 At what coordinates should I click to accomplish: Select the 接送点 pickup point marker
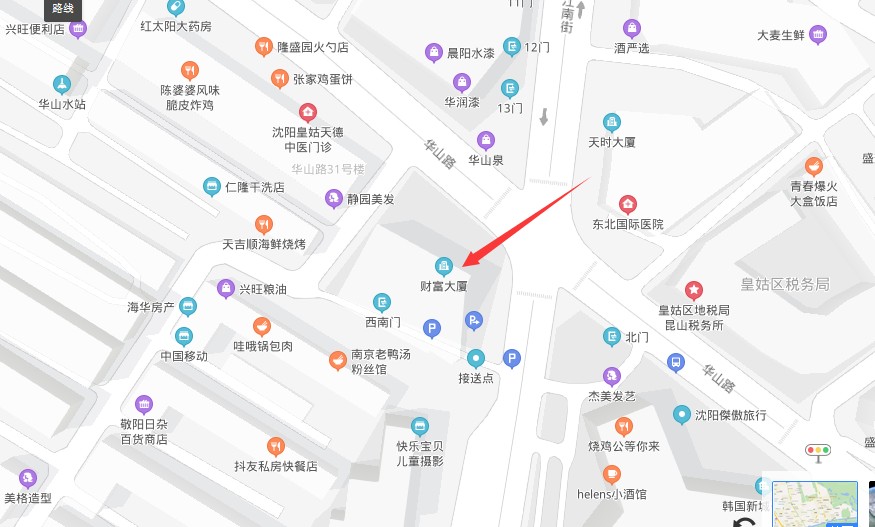click(476, 358)
